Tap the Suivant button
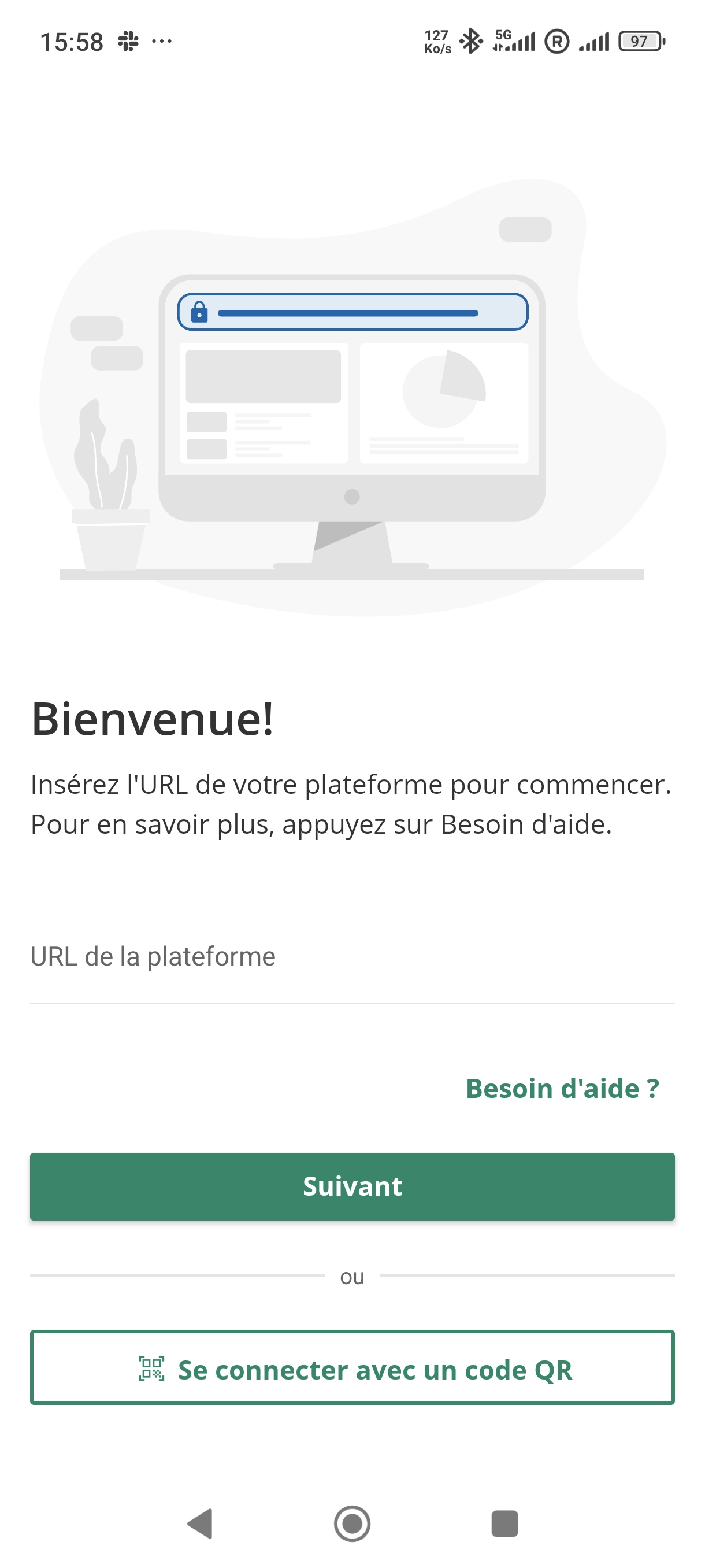Viewport: 705px width, 1568px height. coord(352,1186)
